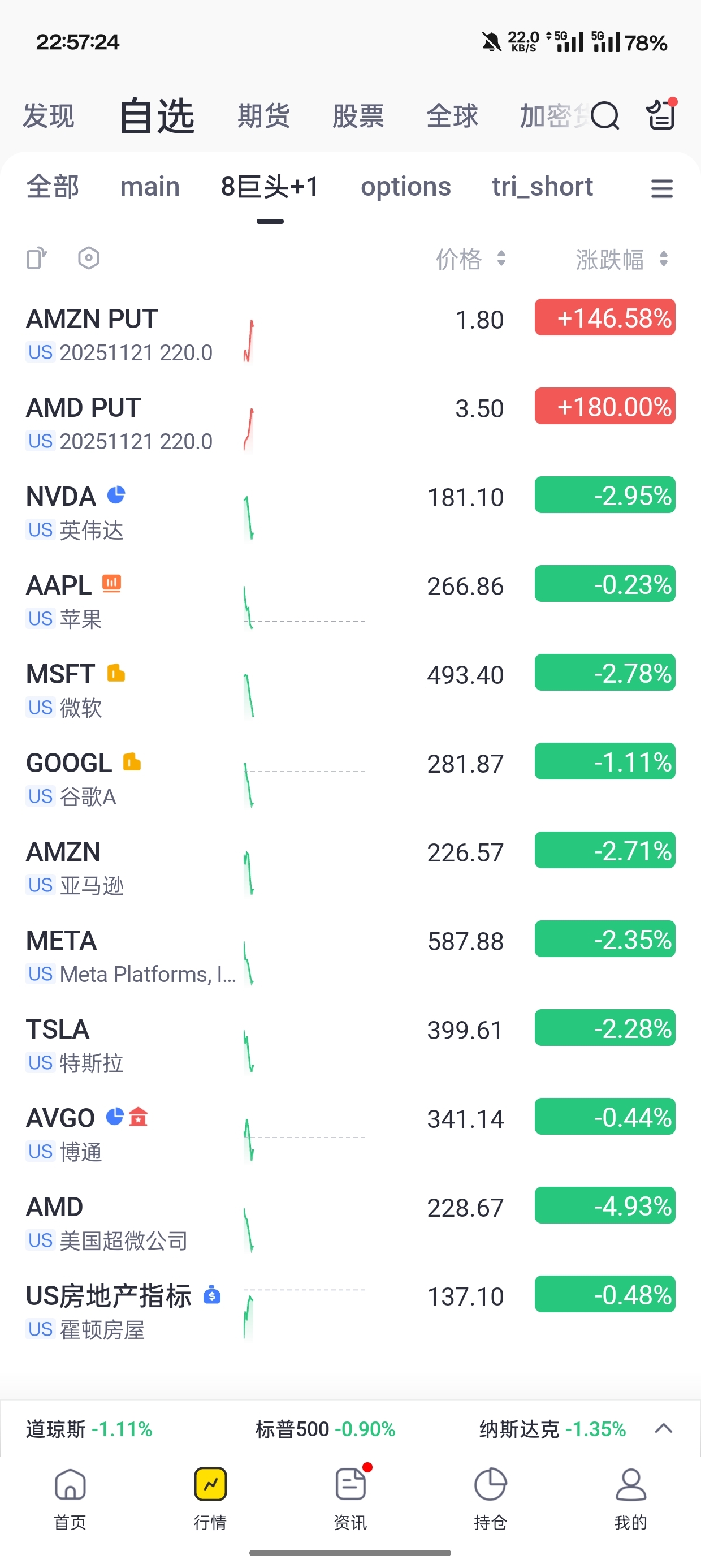701x1568 pixels.
Task: Open the hexagon list settings icon
Action: tap(89, 258)
